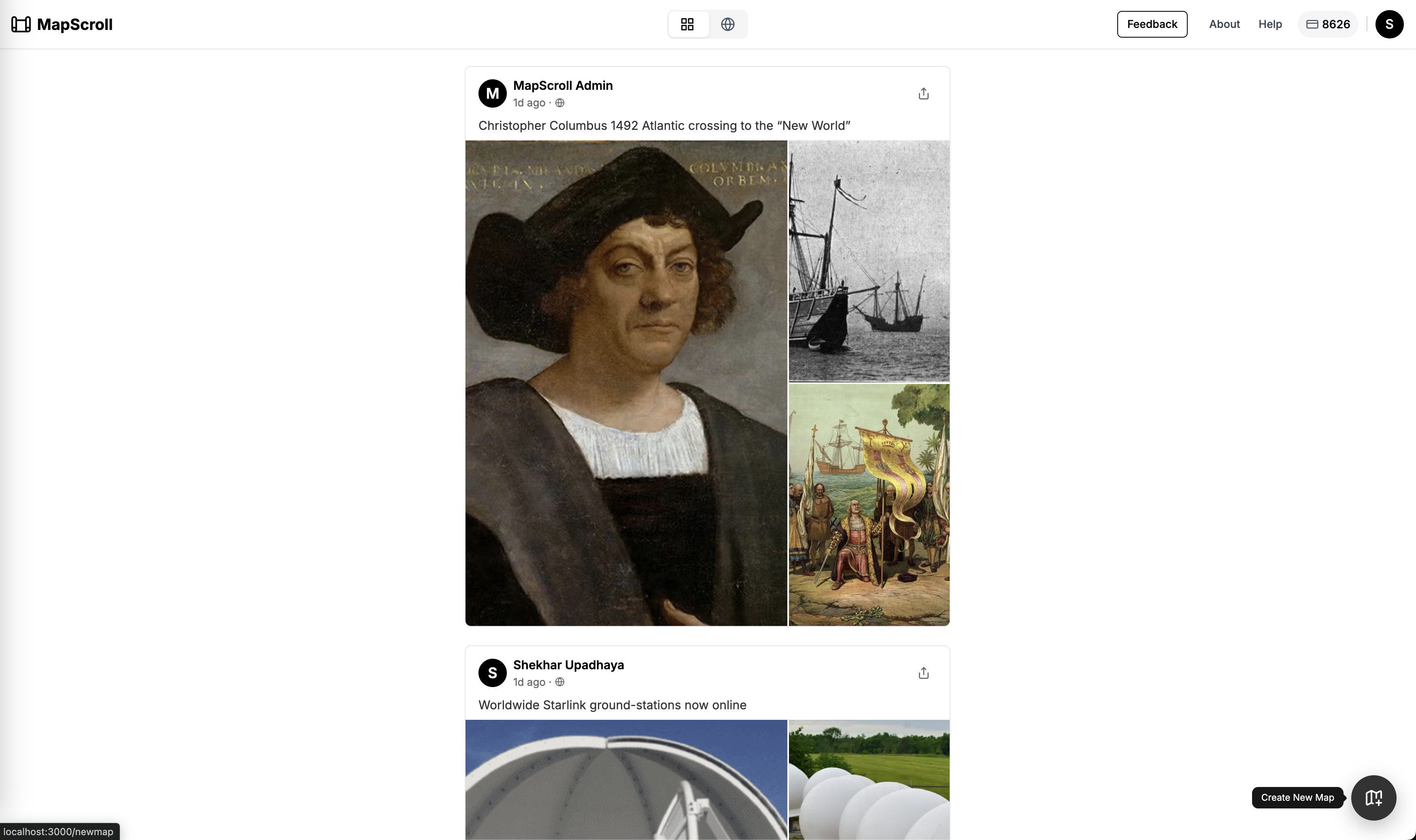Share MapScroll Admin's Columbus post
This screenshot has width=1416, height=840.
point(923,93)
